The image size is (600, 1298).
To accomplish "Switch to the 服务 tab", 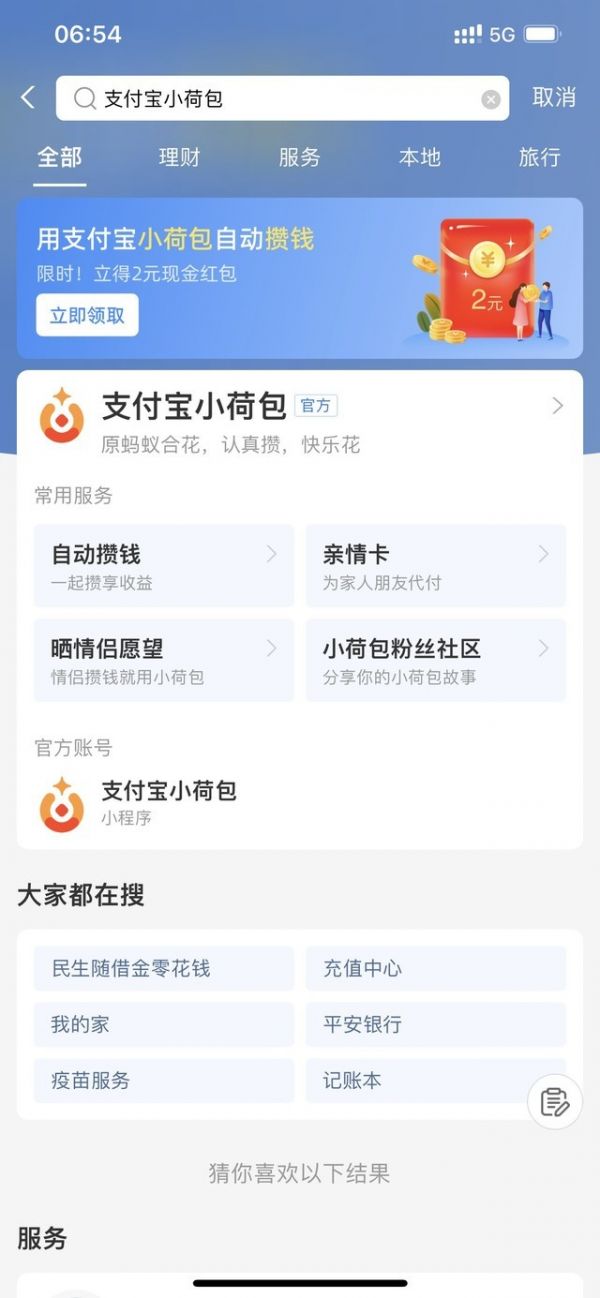I will coord(299,157).
